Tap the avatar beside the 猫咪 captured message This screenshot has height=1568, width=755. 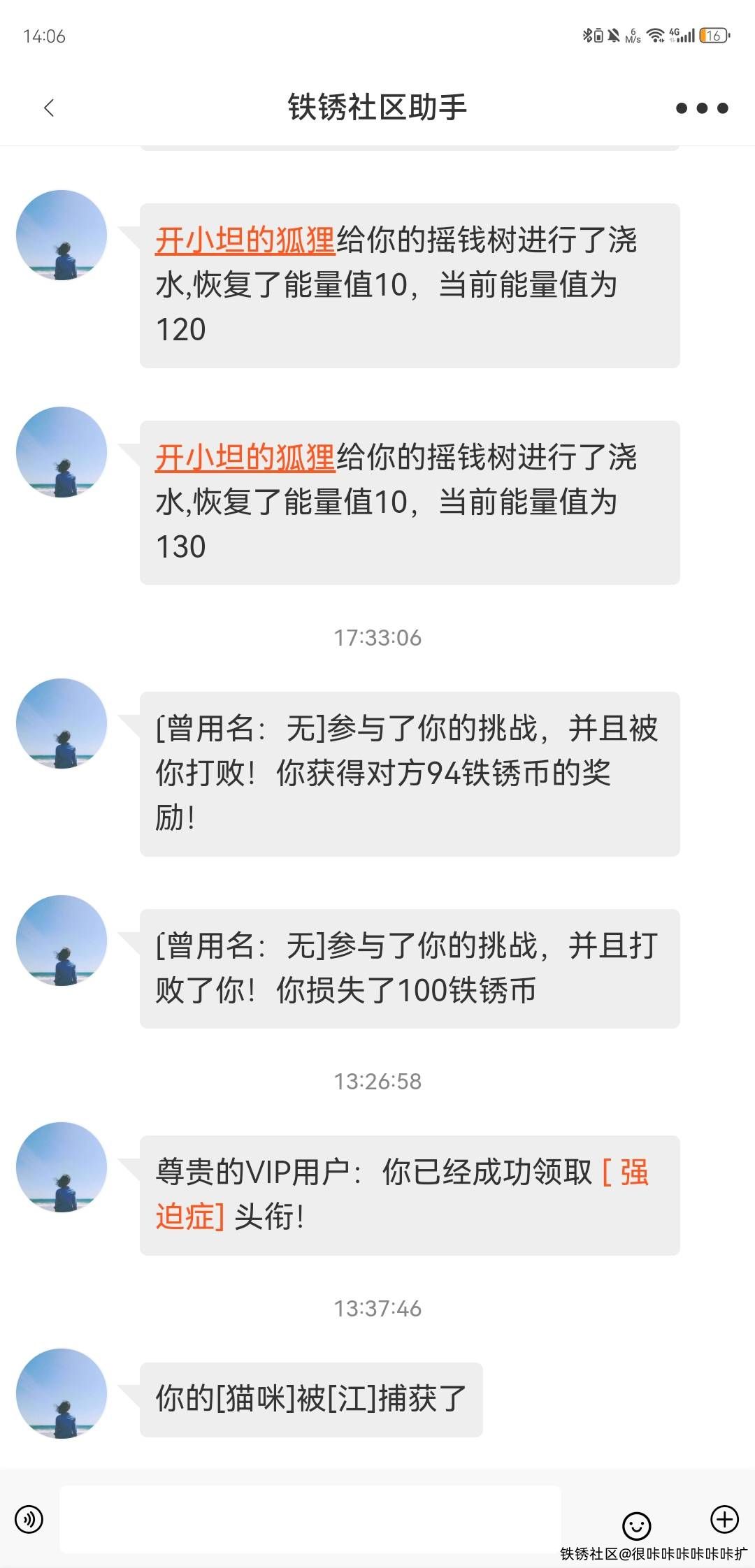coord(62,1393)
